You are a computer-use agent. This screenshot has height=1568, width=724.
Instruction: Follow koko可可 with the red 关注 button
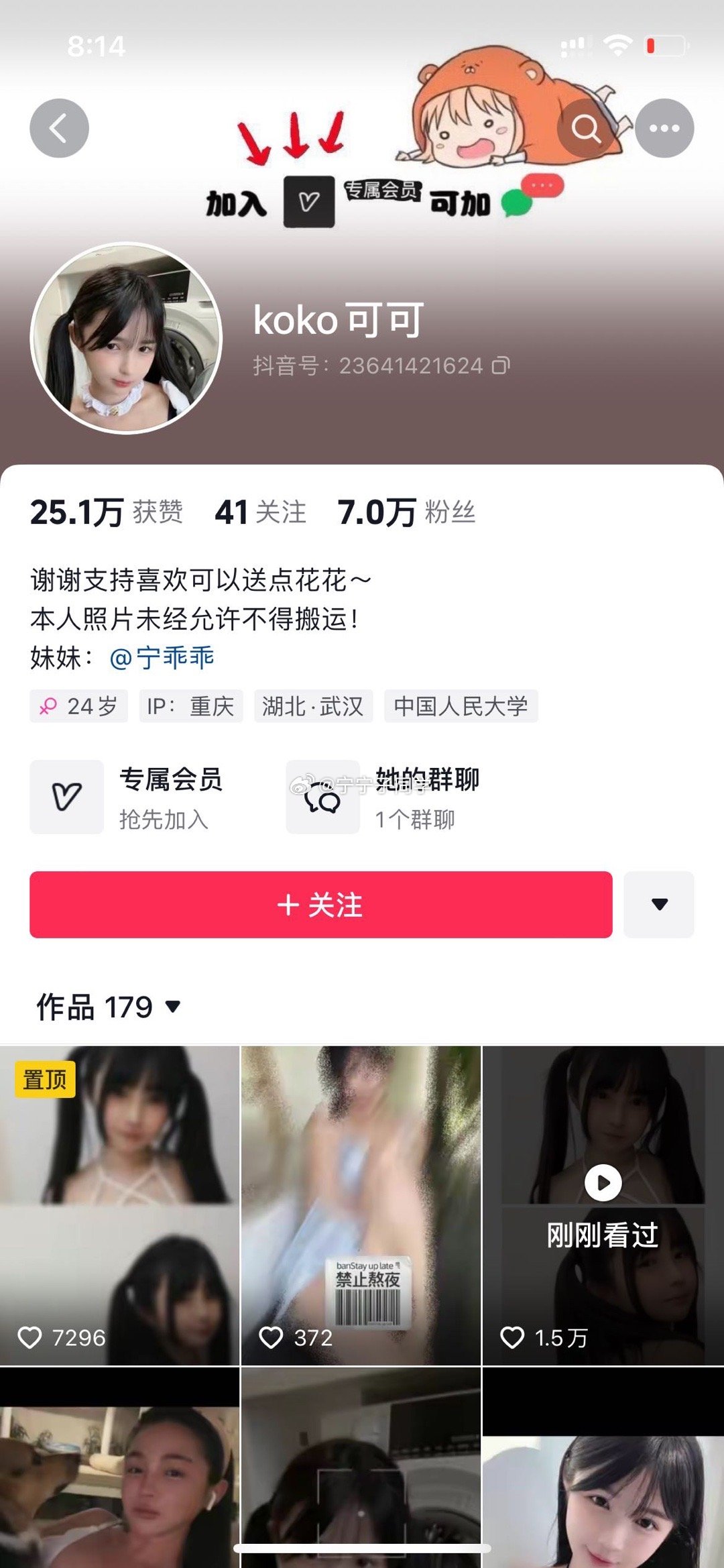tap(320, 905)
